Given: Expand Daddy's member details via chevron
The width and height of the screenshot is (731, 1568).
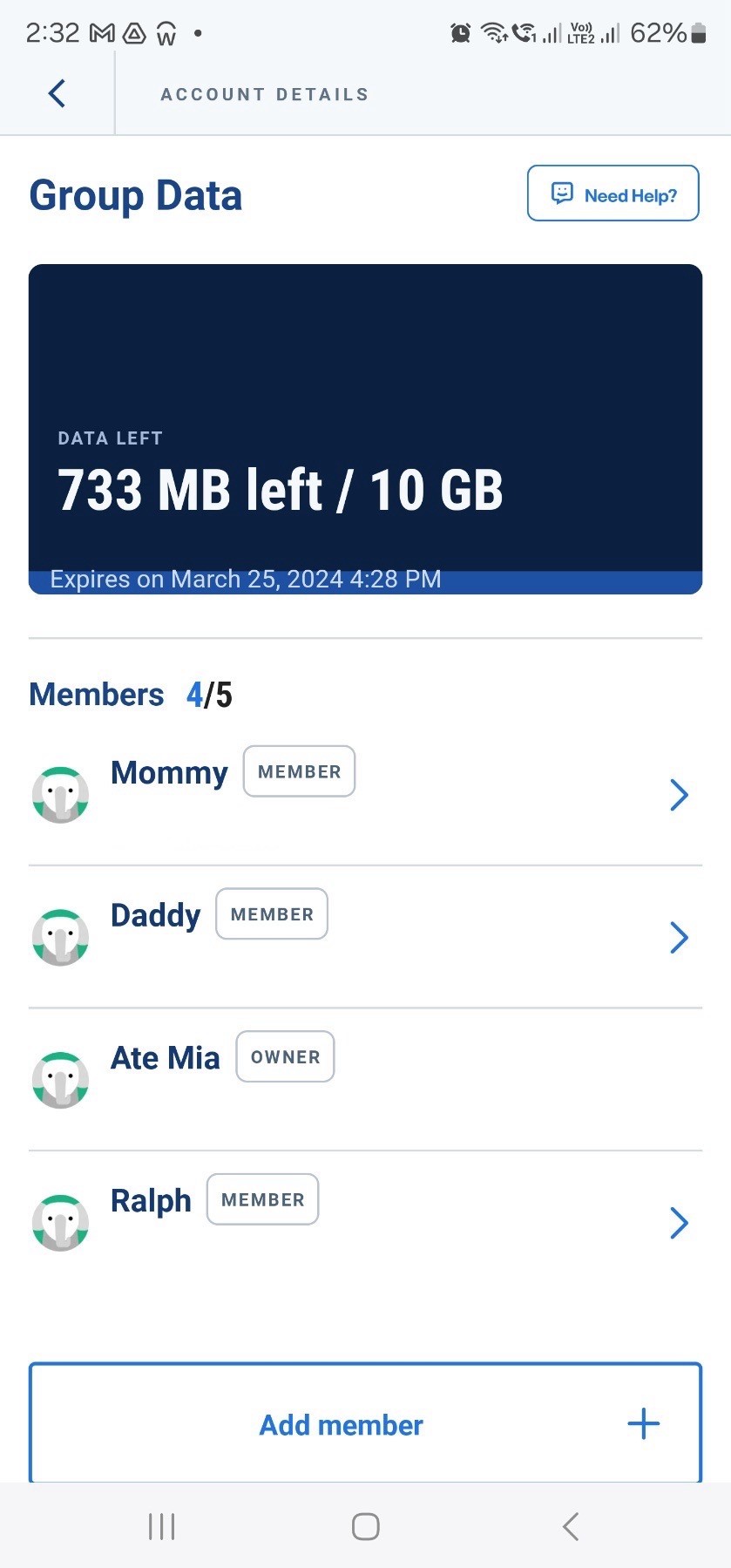Looking at the screenshot, I should [x=679, y=937].
